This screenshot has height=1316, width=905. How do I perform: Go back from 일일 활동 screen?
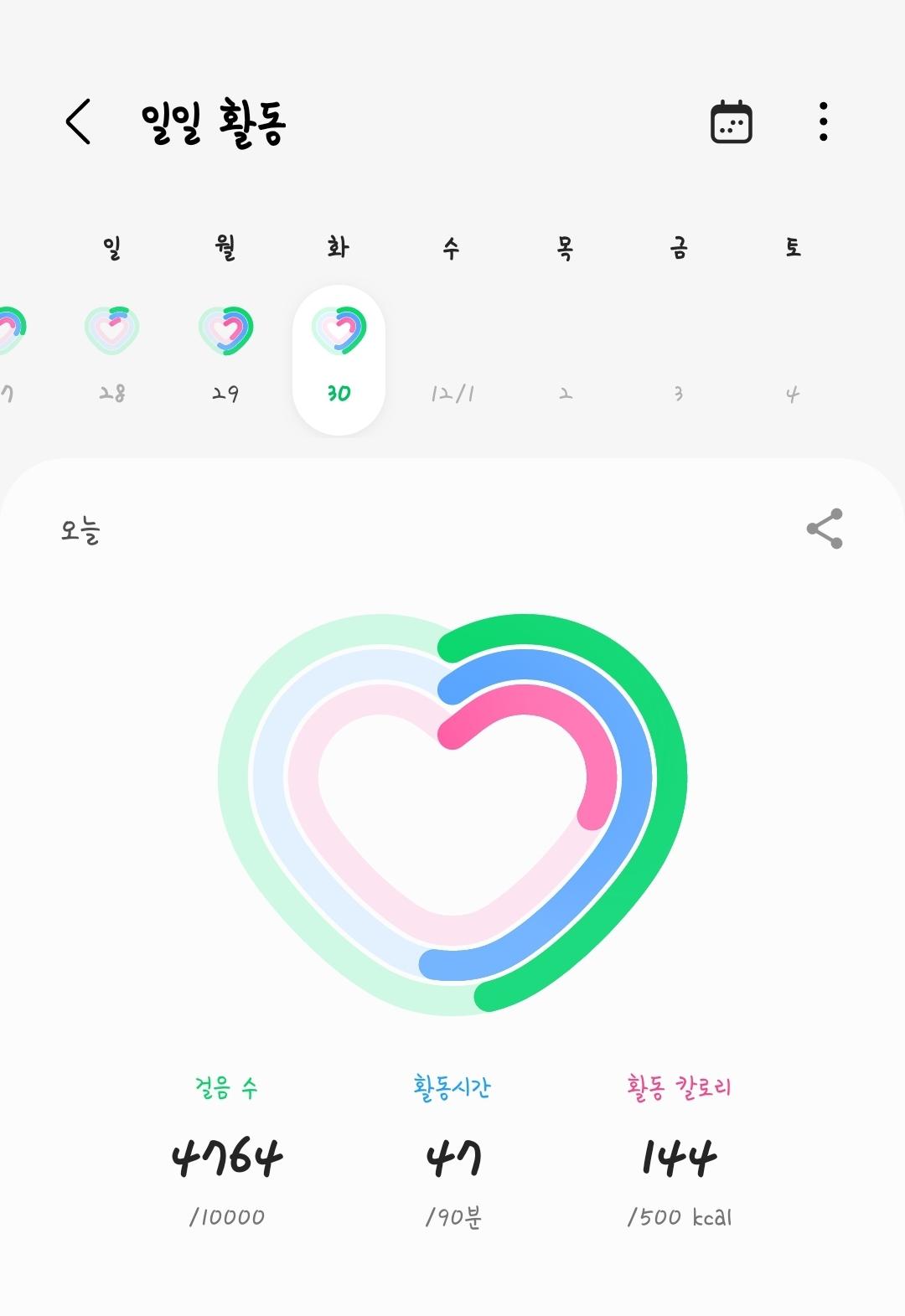[78, 122]
